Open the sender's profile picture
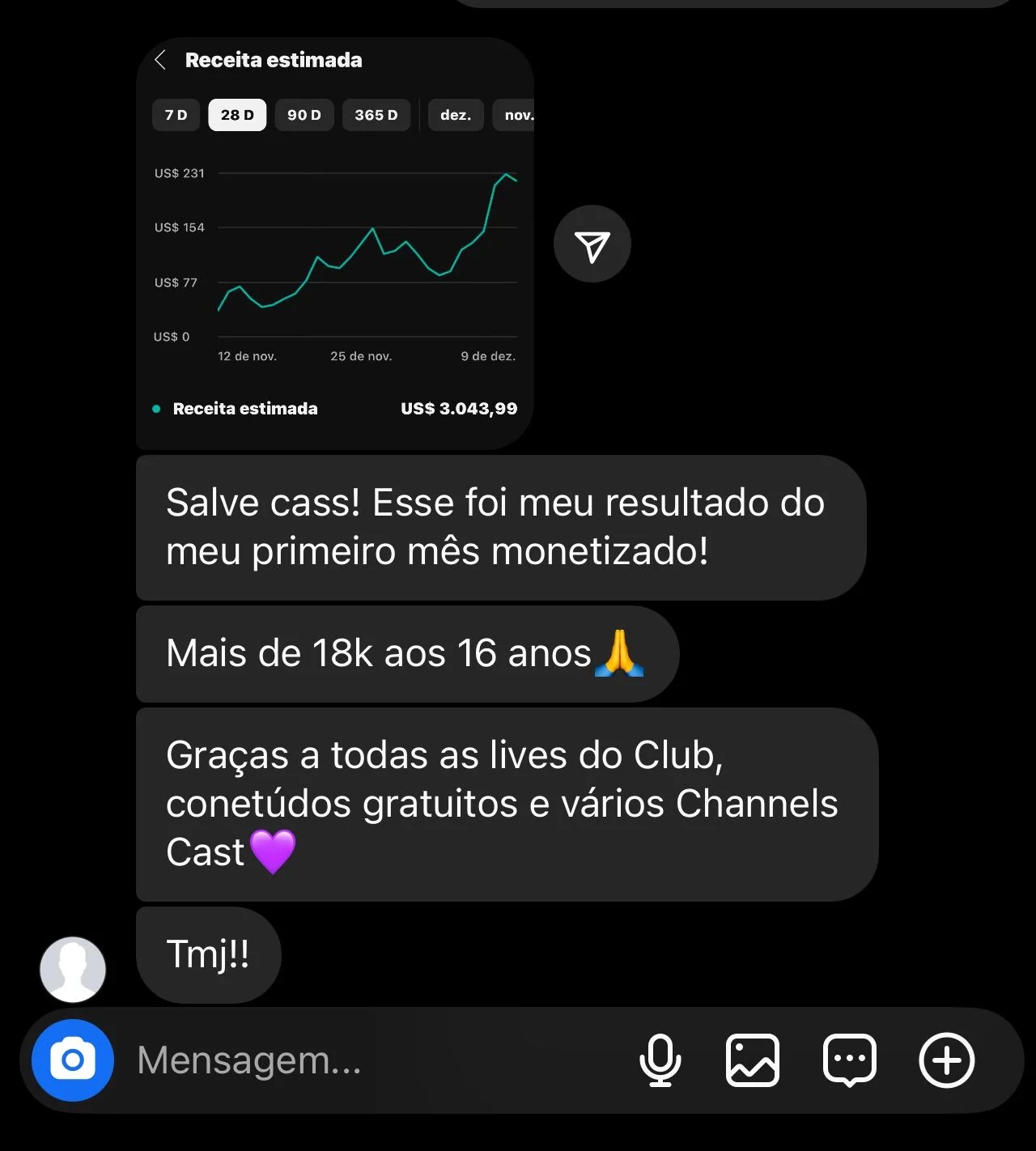Screen dimensions: 1036x1151 click(x=73, y=970)
